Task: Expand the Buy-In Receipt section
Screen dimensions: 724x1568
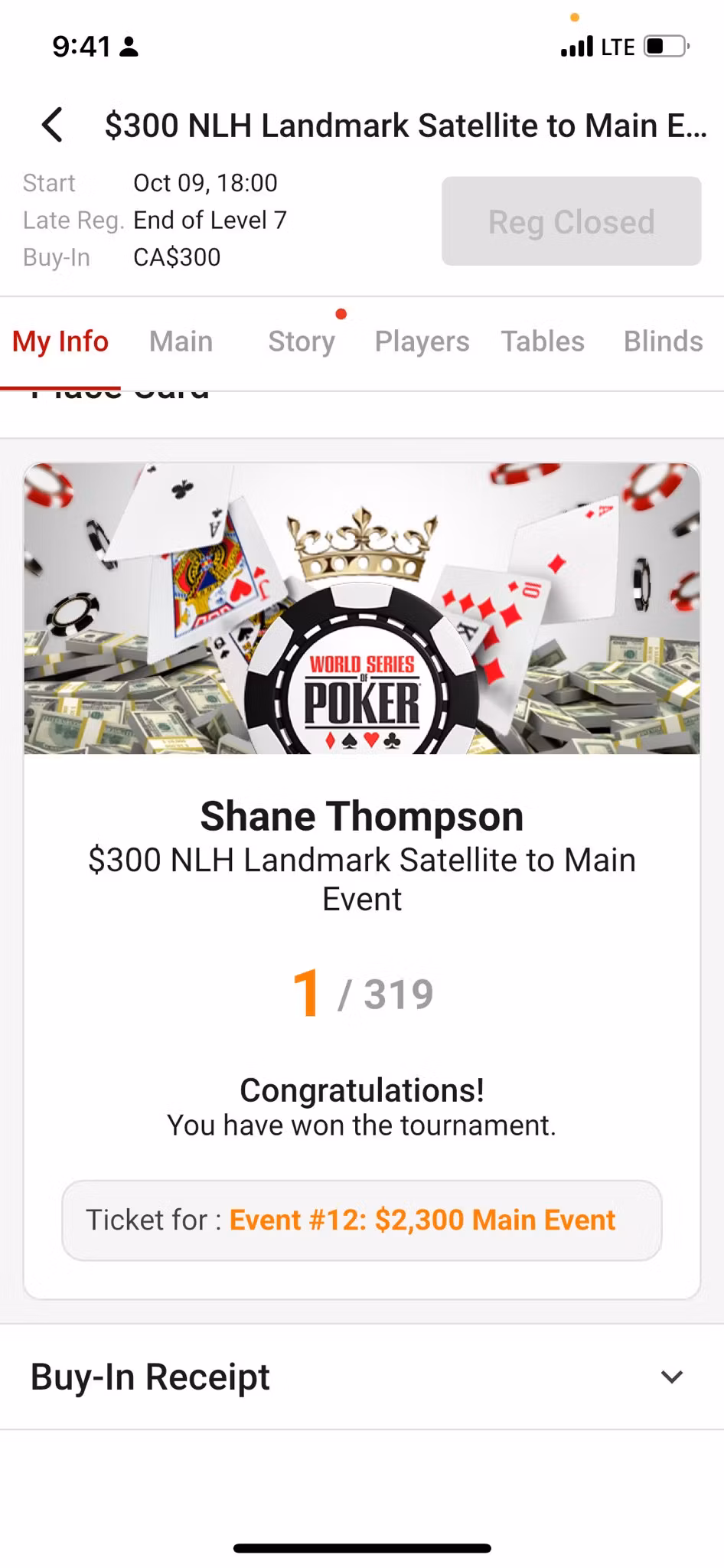Action: 670,1377
